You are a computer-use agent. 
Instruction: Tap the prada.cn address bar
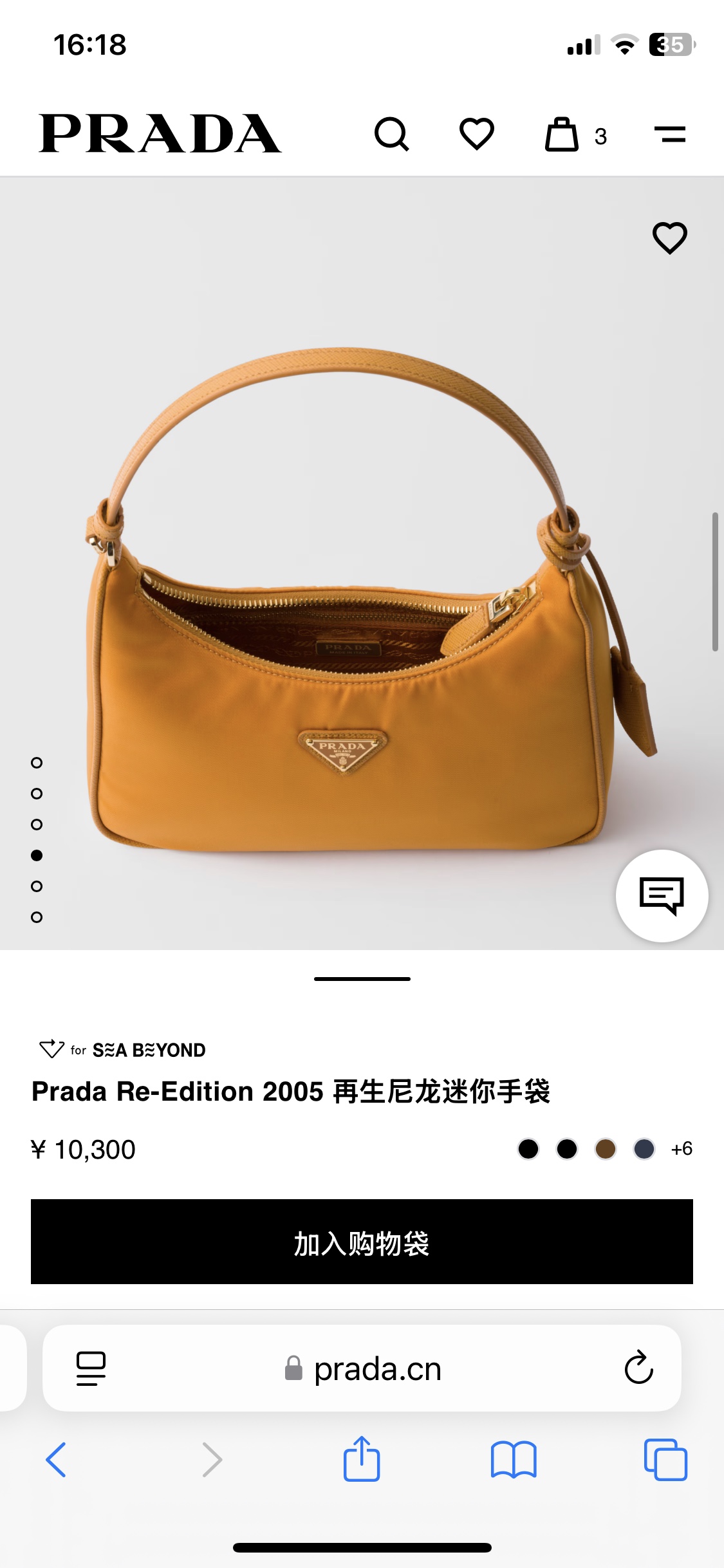(x=377, y=1369)
